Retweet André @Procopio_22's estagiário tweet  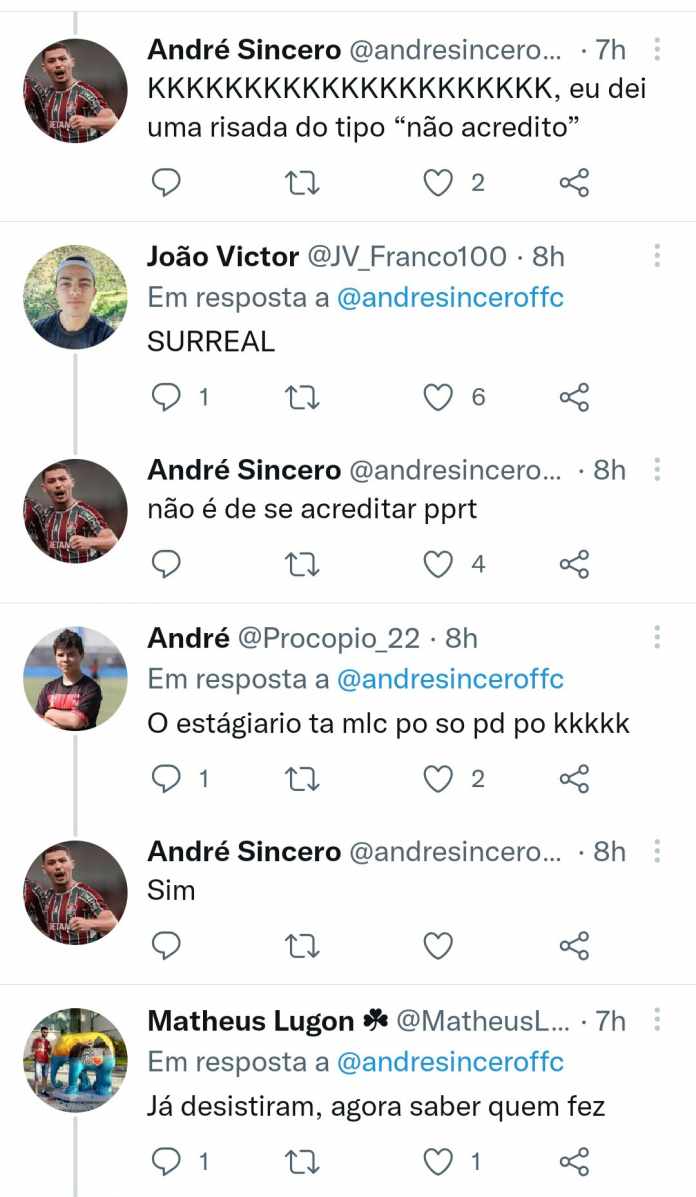click(302, 779)
